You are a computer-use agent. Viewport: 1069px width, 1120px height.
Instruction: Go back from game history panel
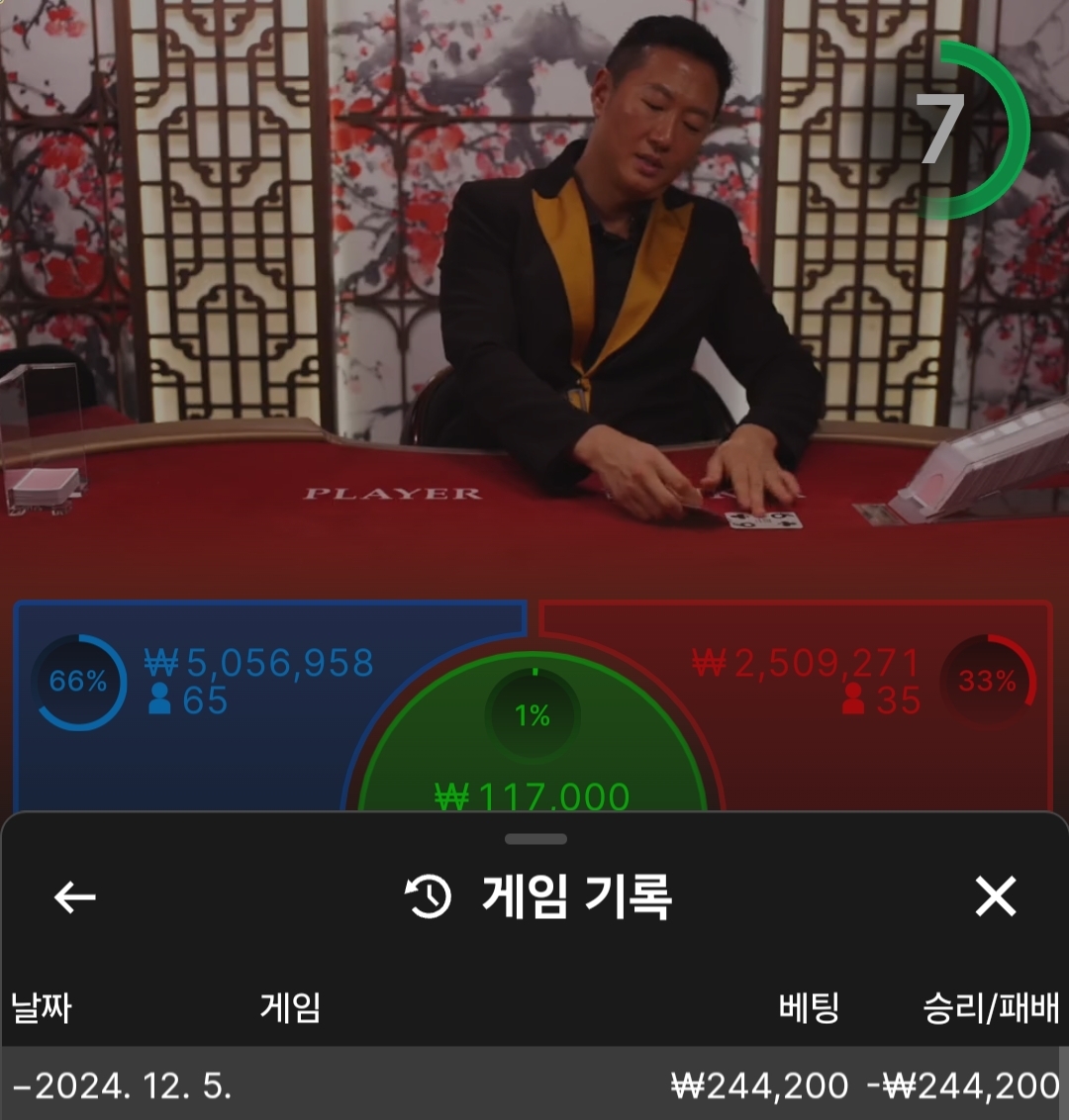coord(74,897)
